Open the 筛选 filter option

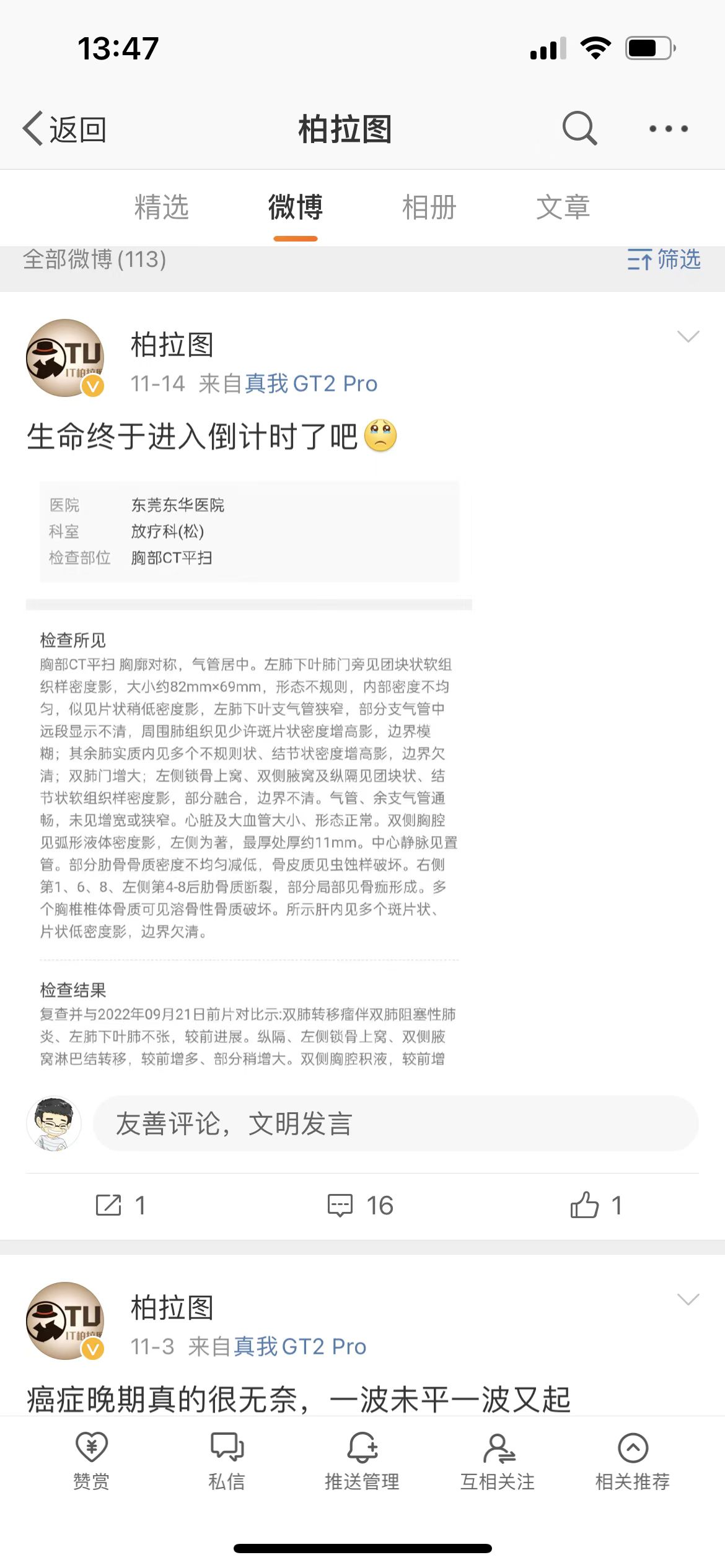(x=664, y=259)
